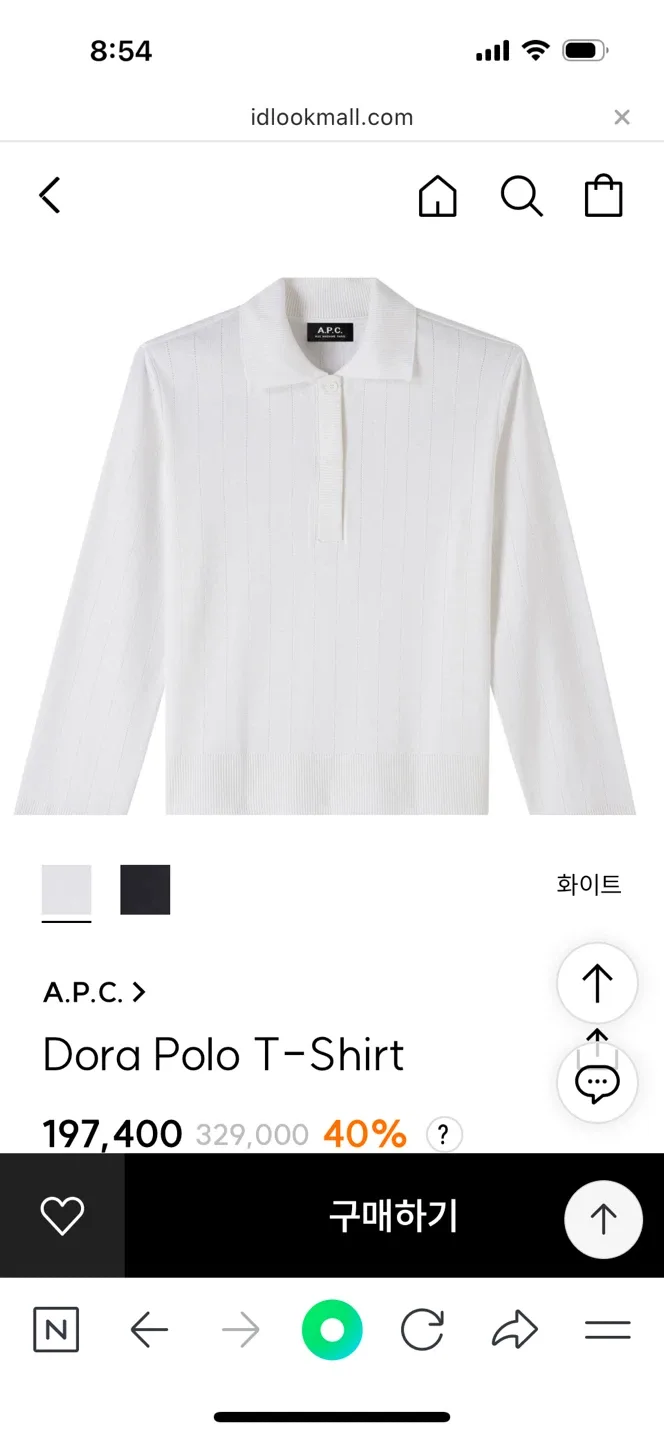Share this product page

tap(515, 1330)
